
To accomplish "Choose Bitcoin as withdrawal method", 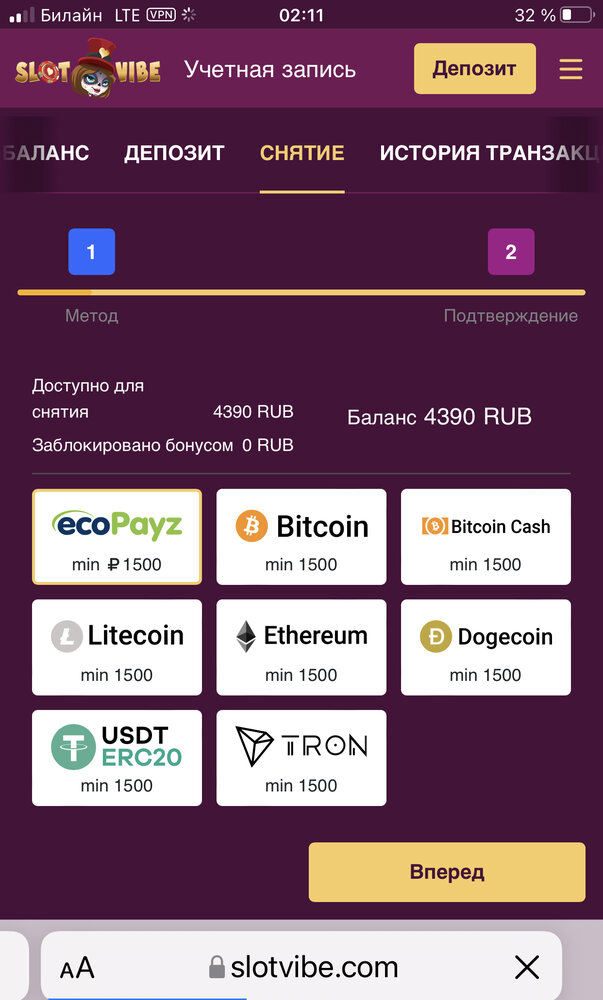I will click(x=301, y=537).
